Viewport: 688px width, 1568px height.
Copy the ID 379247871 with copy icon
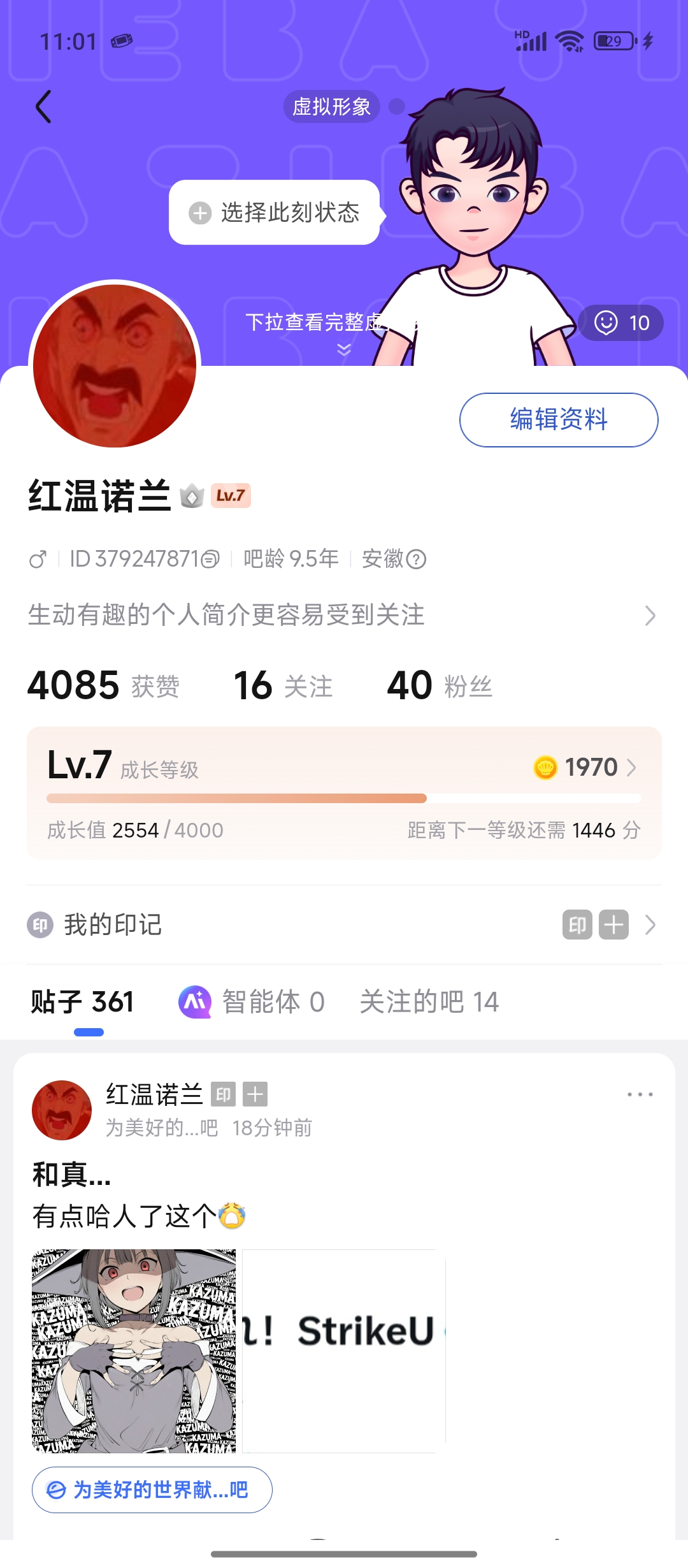210,560
